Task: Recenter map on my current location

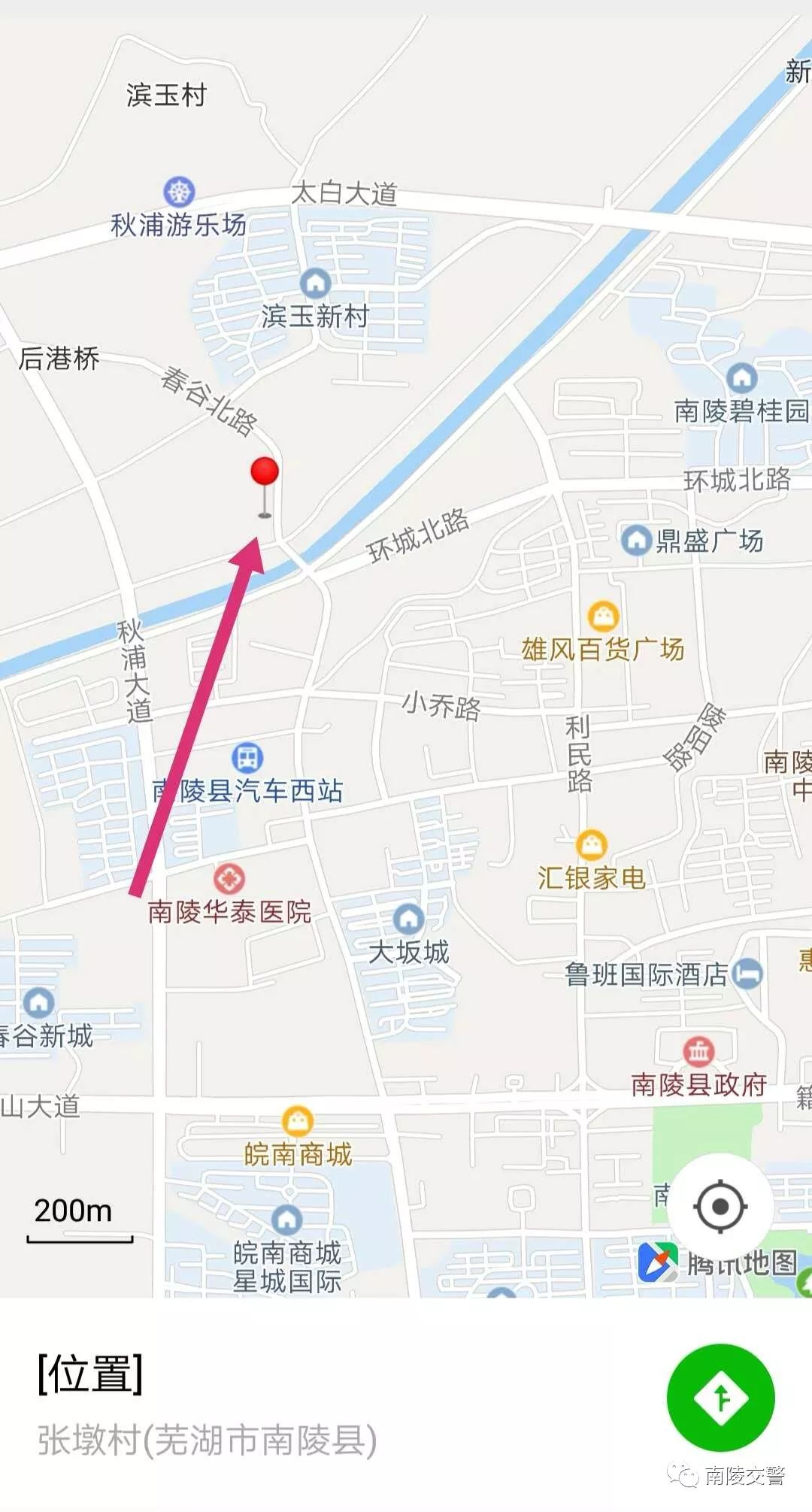Action: [720, 1207]
